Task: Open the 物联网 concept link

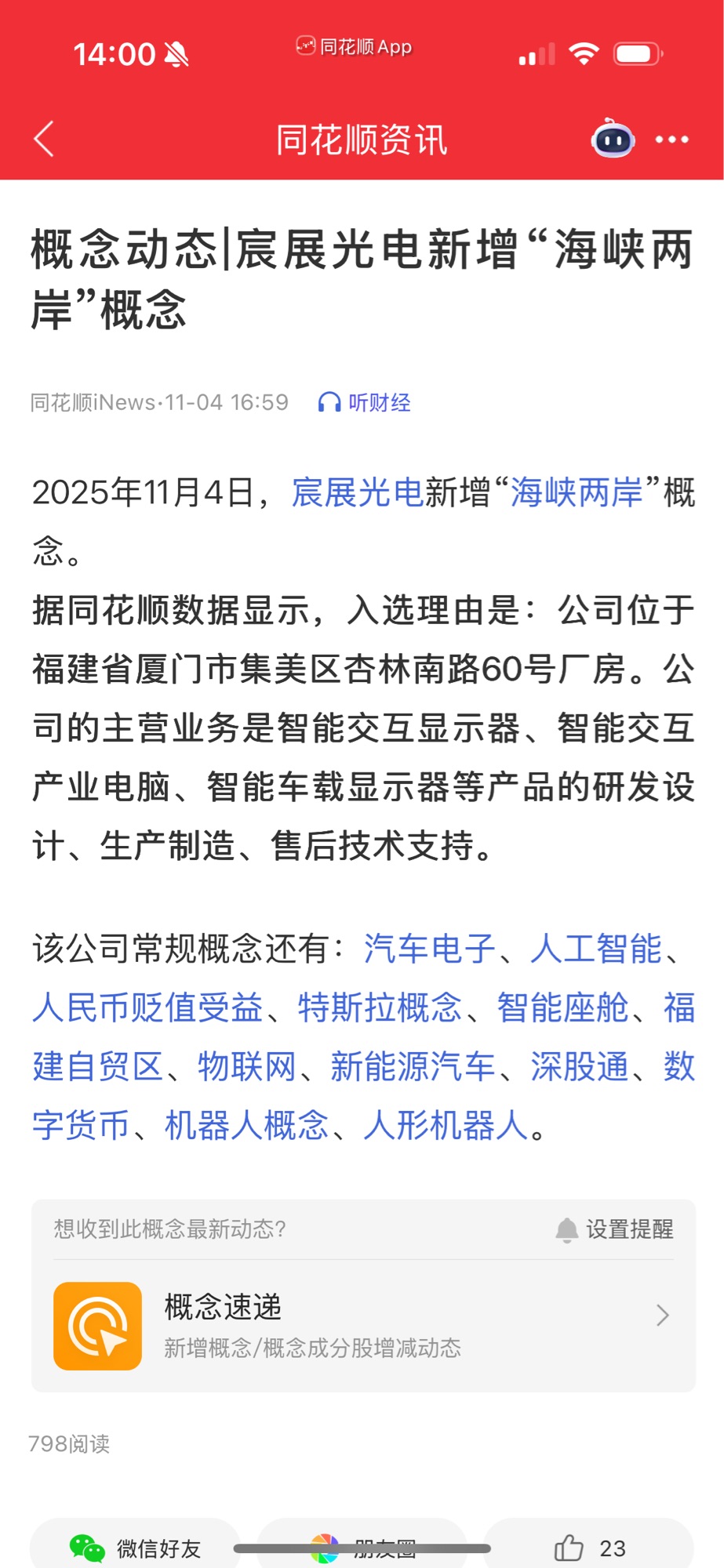Action: [x=247, y=1066]
